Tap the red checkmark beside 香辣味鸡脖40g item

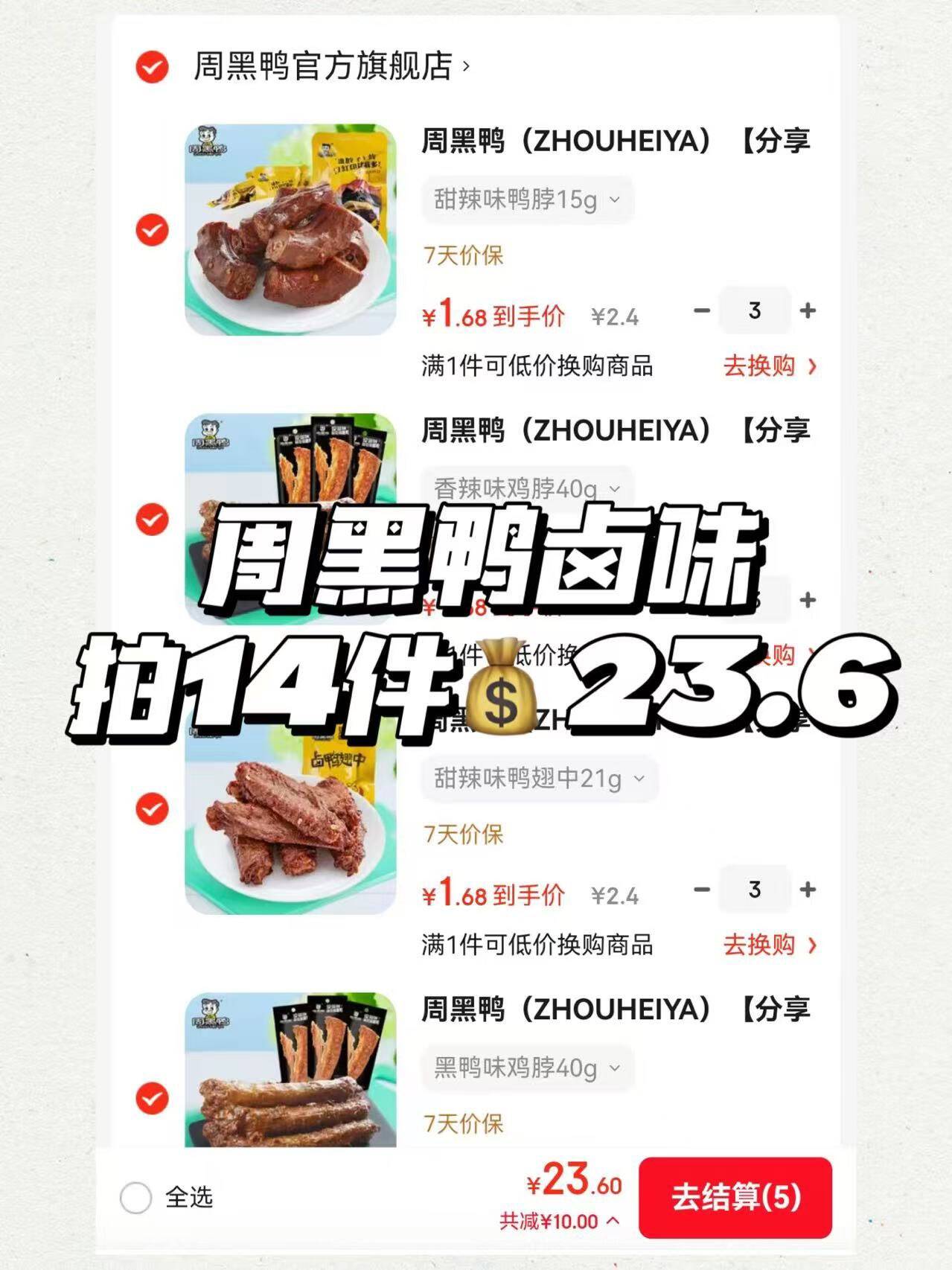152,520
